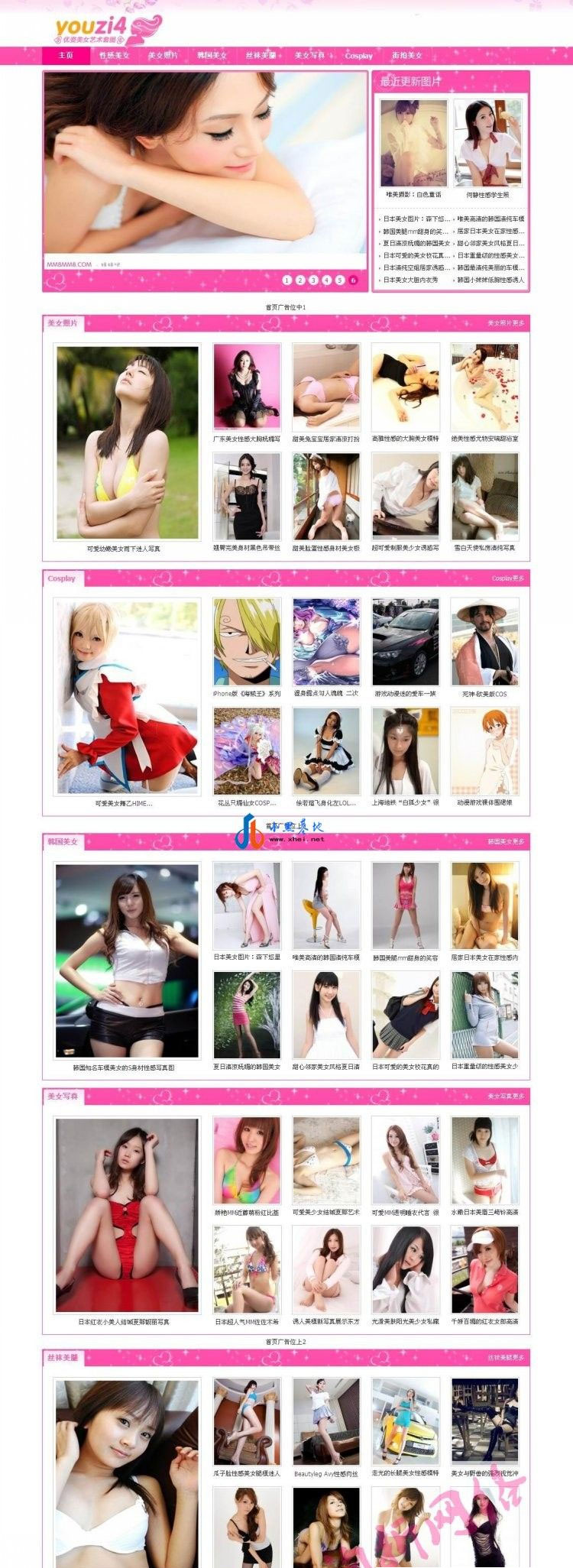Open the 美女写真 navigation tab
The image size is (573, 1568).
click(309, 55)
